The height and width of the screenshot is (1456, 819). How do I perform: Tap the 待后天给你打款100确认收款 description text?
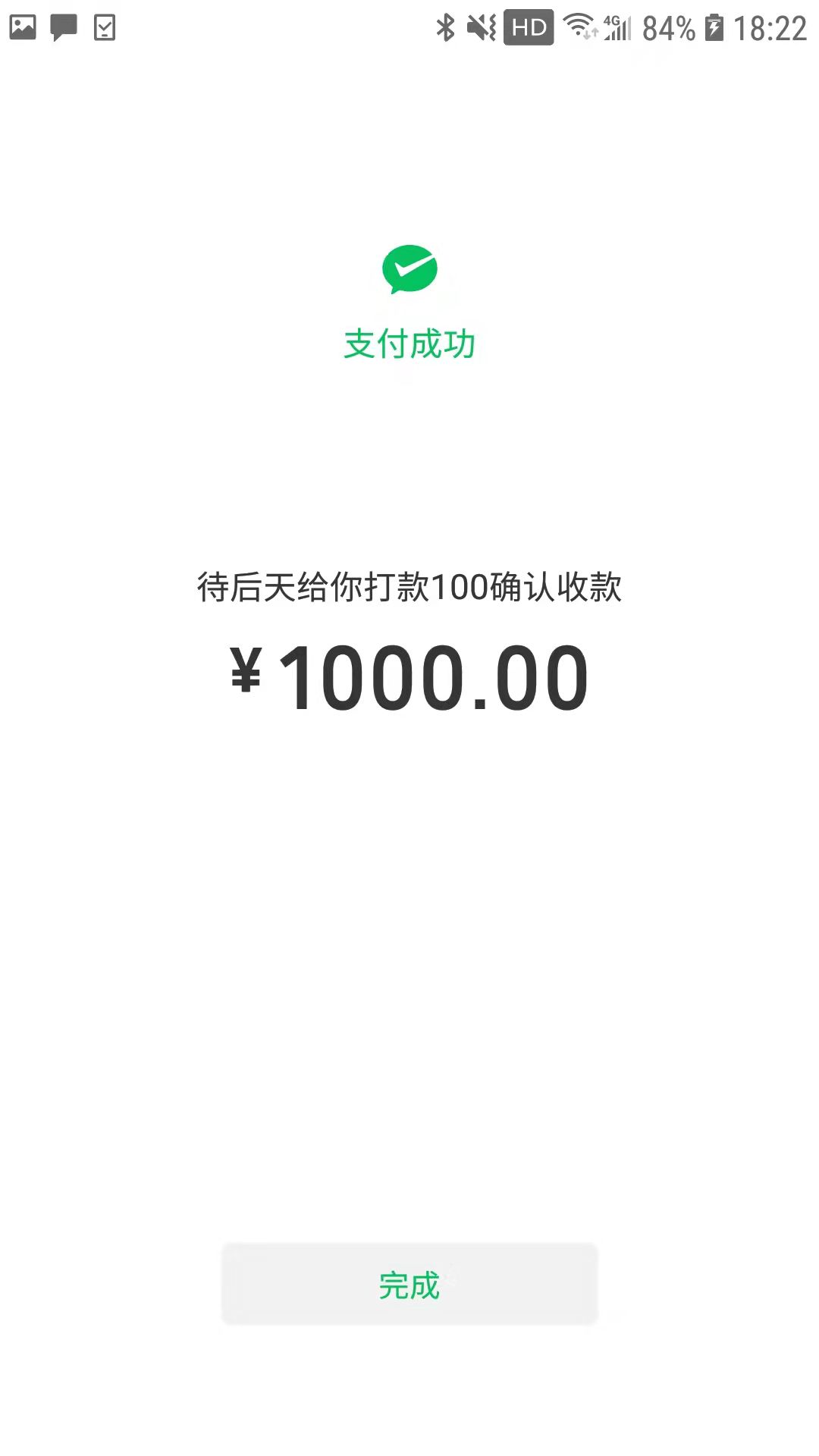click(409, 588)
